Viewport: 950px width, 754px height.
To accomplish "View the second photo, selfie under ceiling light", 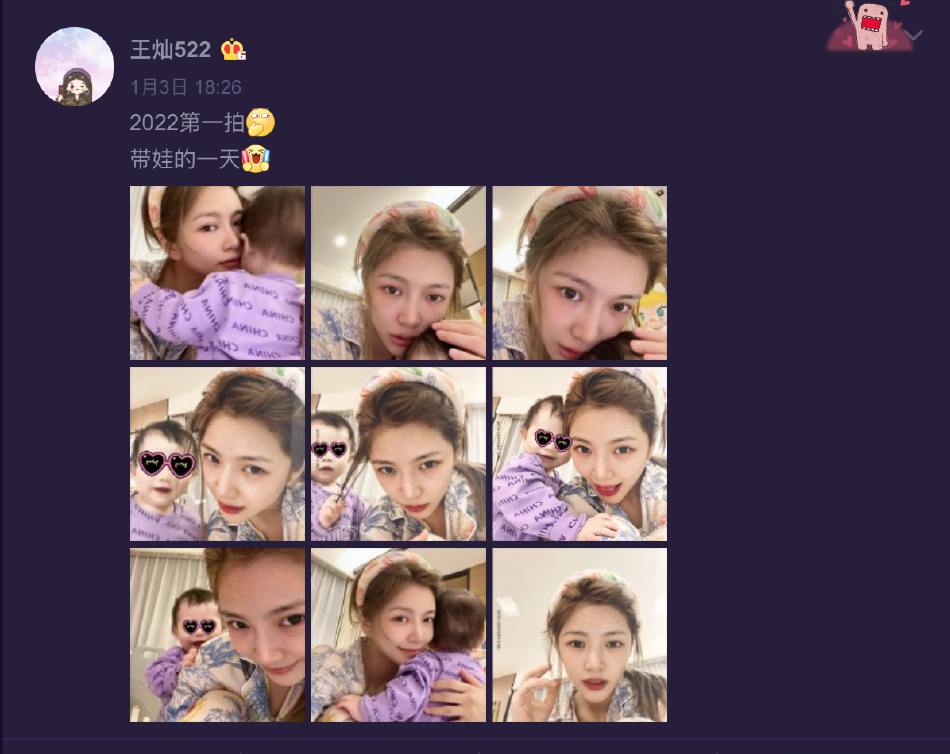I will [x=398, y=273].
